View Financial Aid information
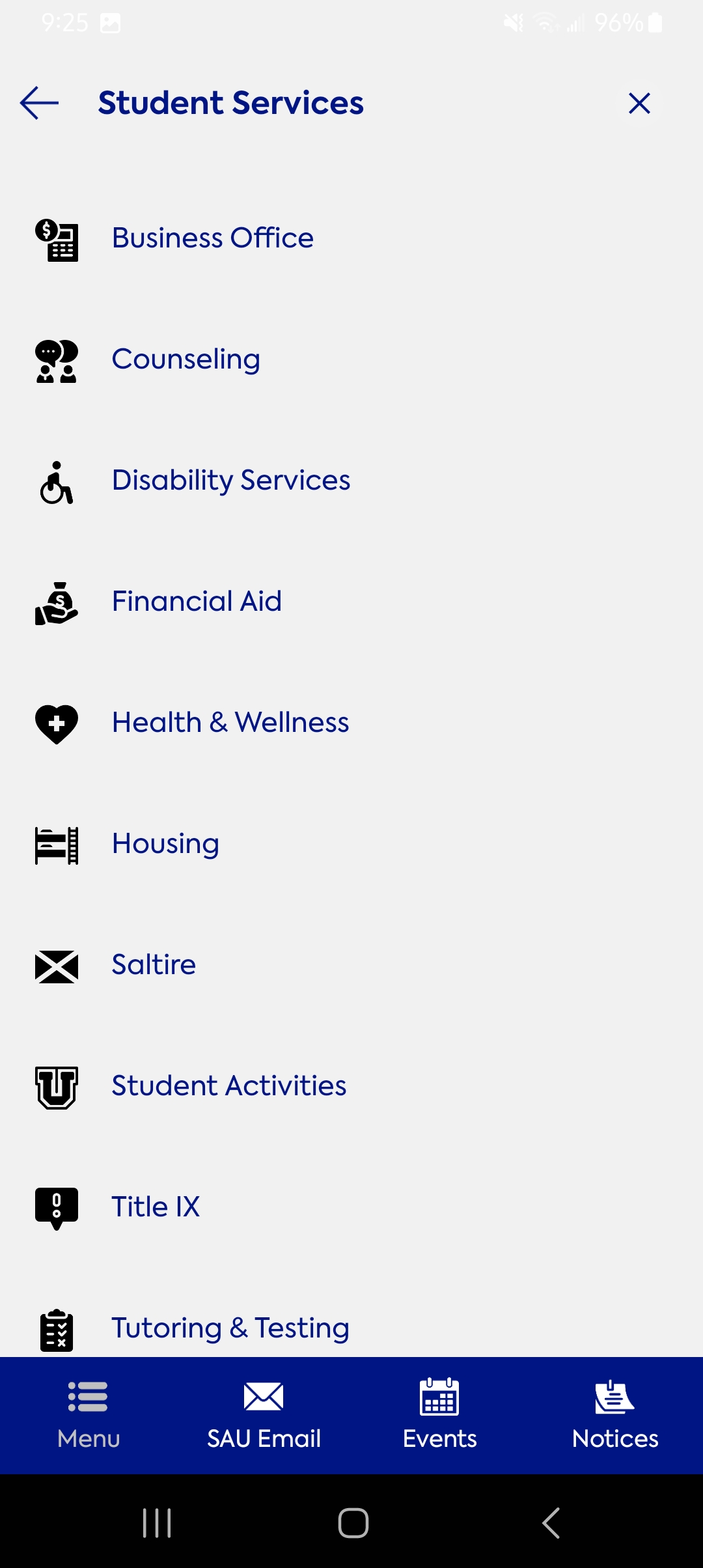The height and width of the screenshot is (1568, 703). 351,602
